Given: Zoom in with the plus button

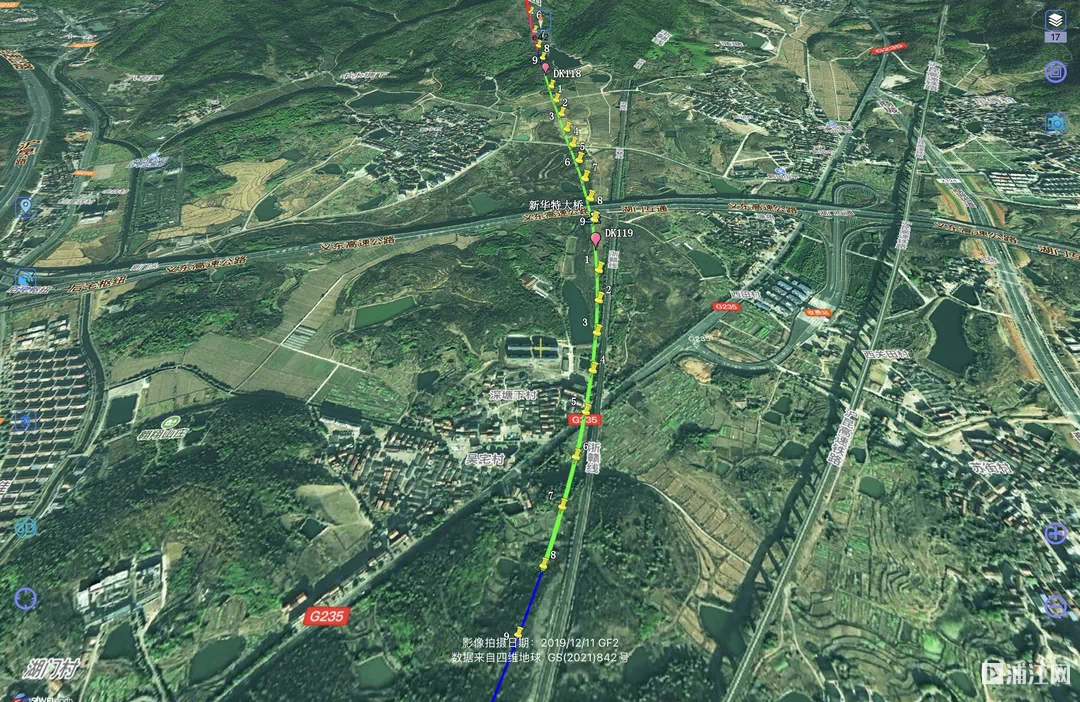Looking at the screenshot, I should (x=1055, y=534).
